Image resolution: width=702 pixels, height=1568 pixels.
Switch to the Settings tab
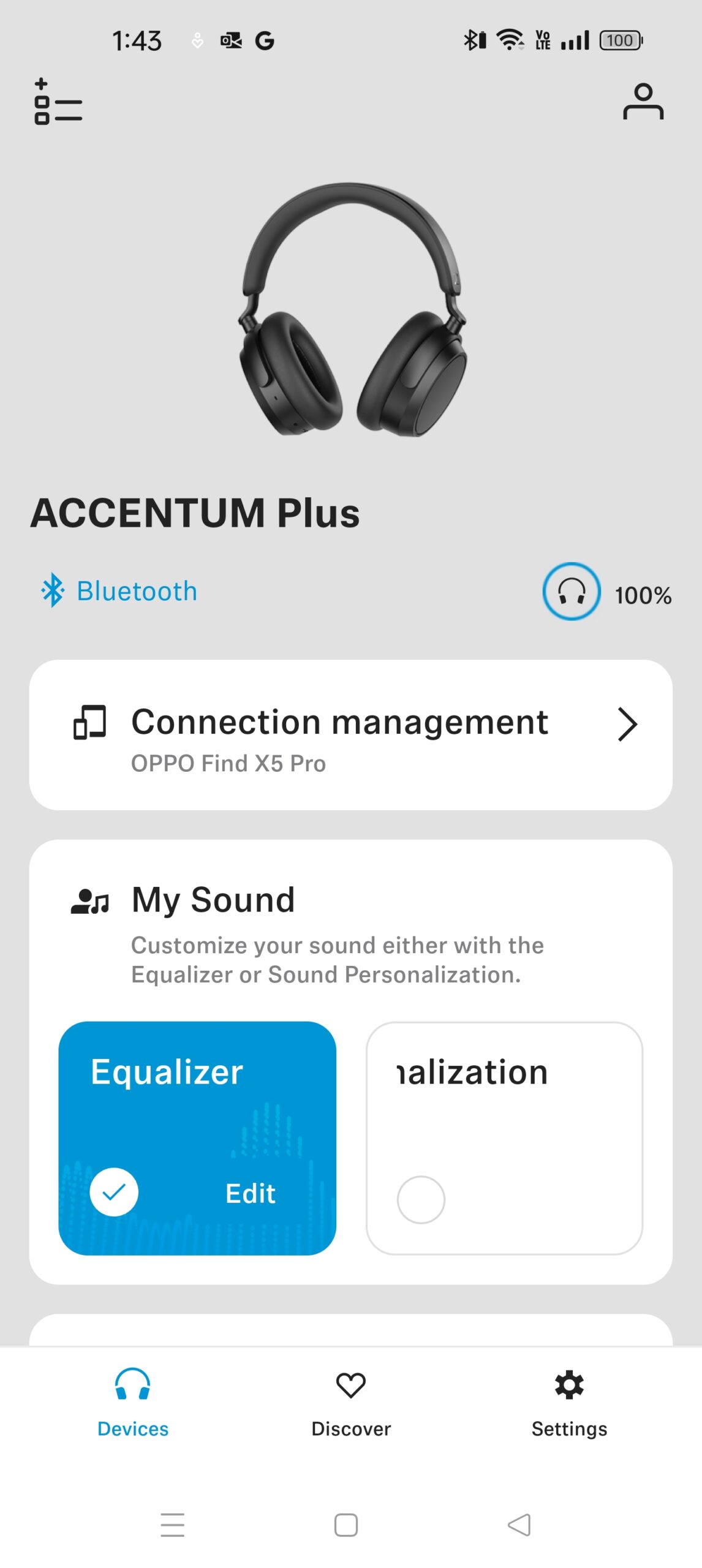pos(568,1402)
